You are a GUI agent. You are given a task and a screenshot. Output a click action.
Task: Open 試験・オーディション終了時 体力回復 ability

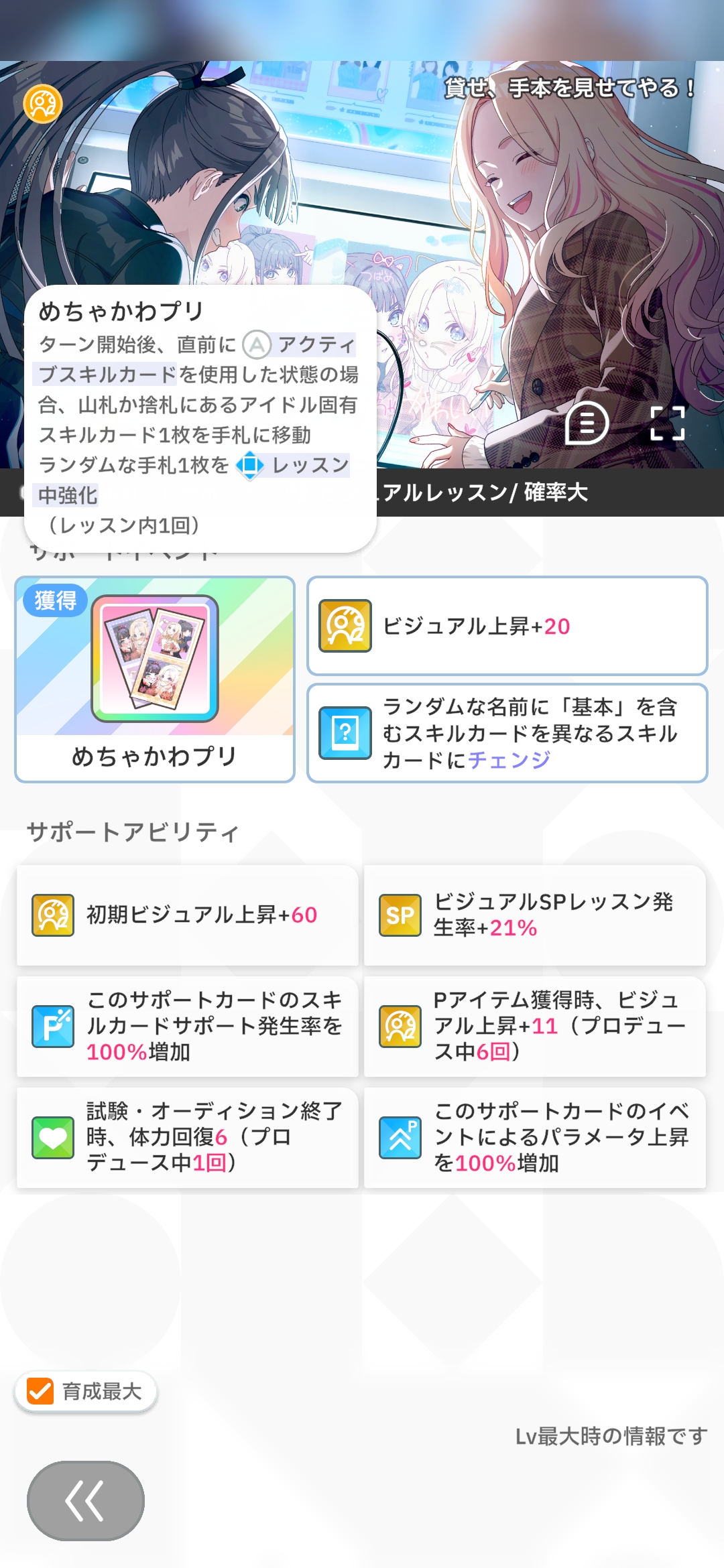(x=188, y=1138)
